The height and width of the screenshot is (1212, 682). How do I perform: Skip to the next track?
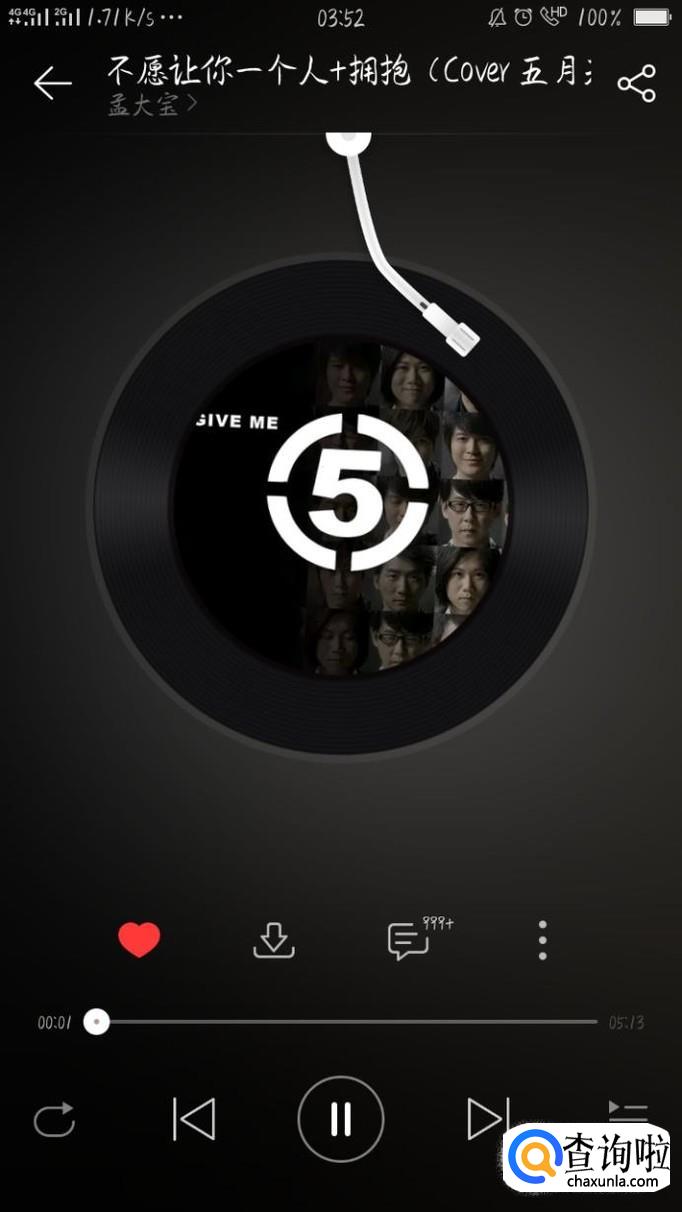[488, 1119]
